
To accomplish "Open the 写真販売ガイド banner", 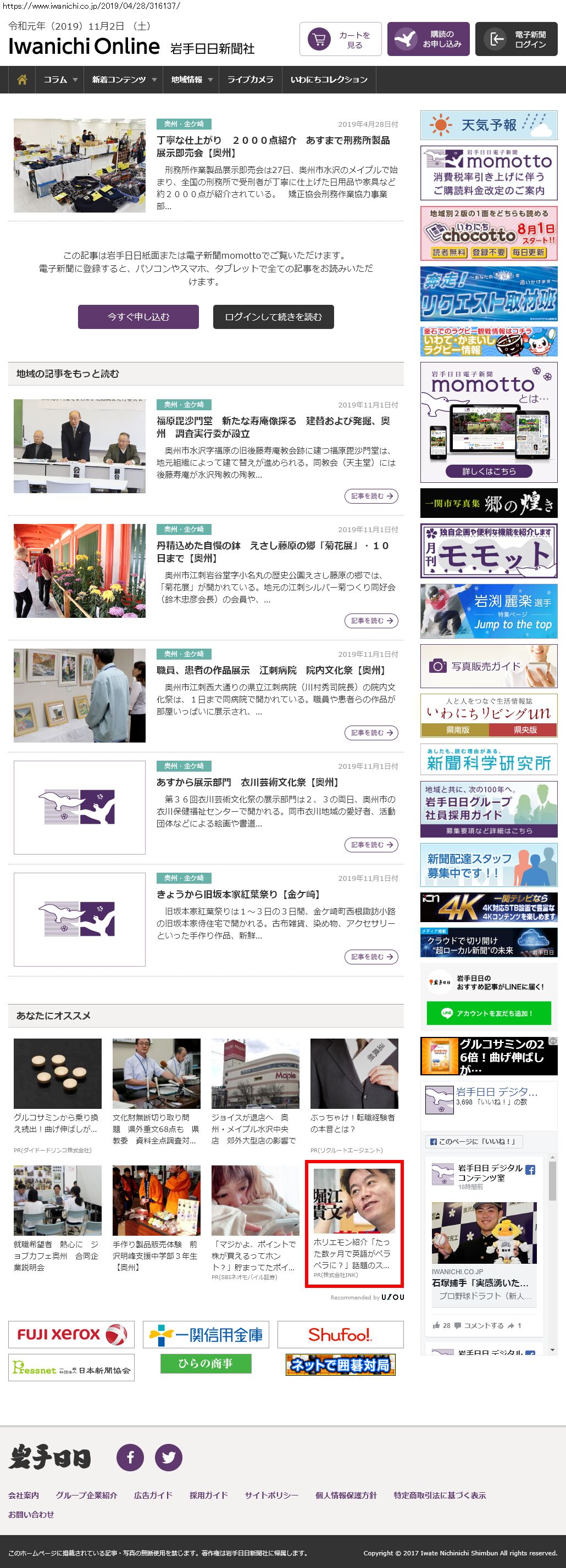I will (489, 666).
